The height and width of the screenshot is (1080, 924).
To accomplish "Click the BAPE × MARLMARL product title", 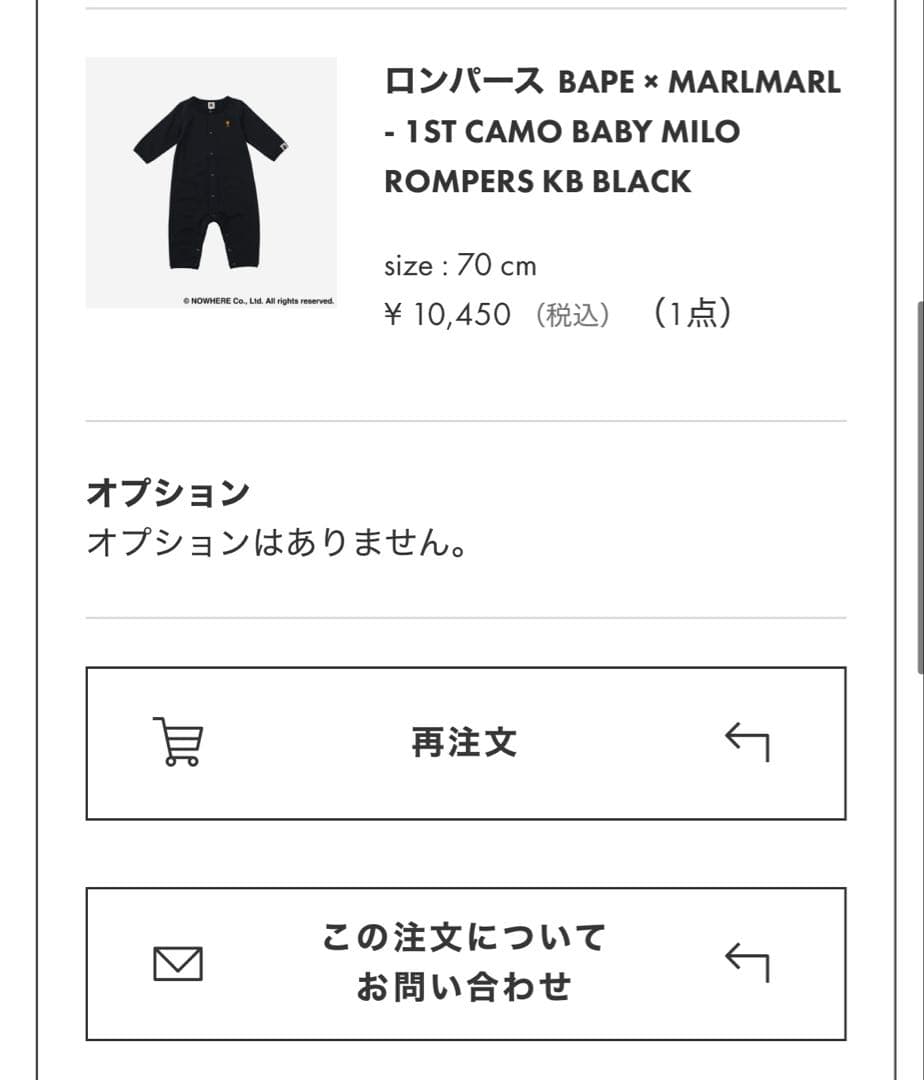I will [x=612, y=82].
